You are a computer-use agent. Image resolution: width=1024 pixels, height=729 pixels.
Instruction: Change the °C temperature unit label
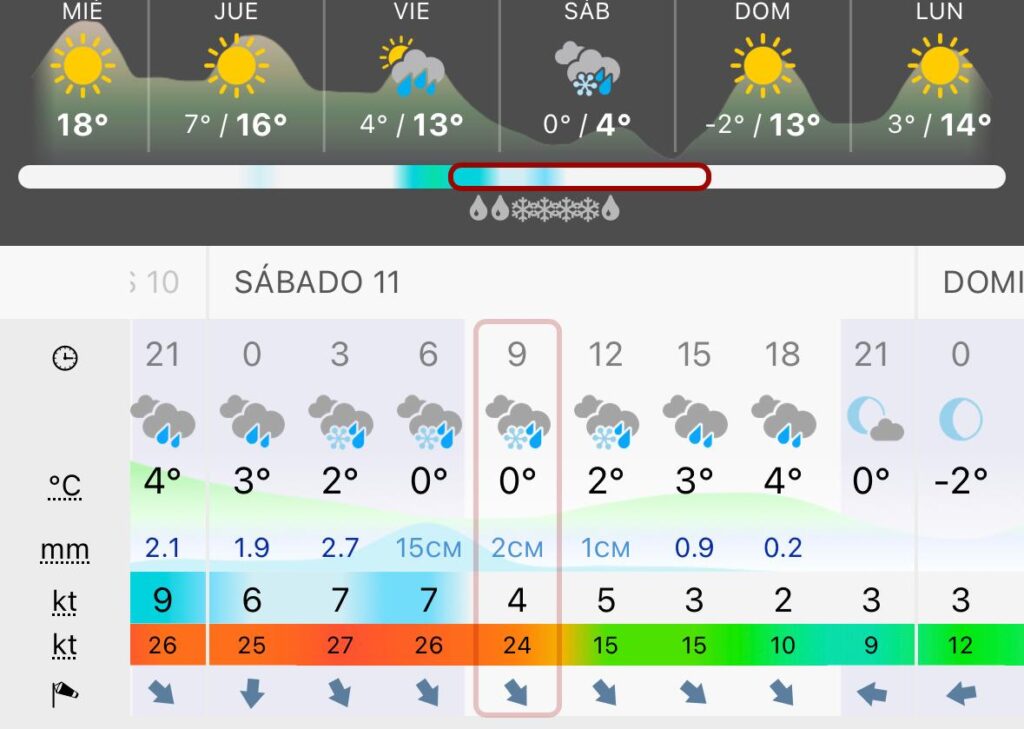coord(65,486)
